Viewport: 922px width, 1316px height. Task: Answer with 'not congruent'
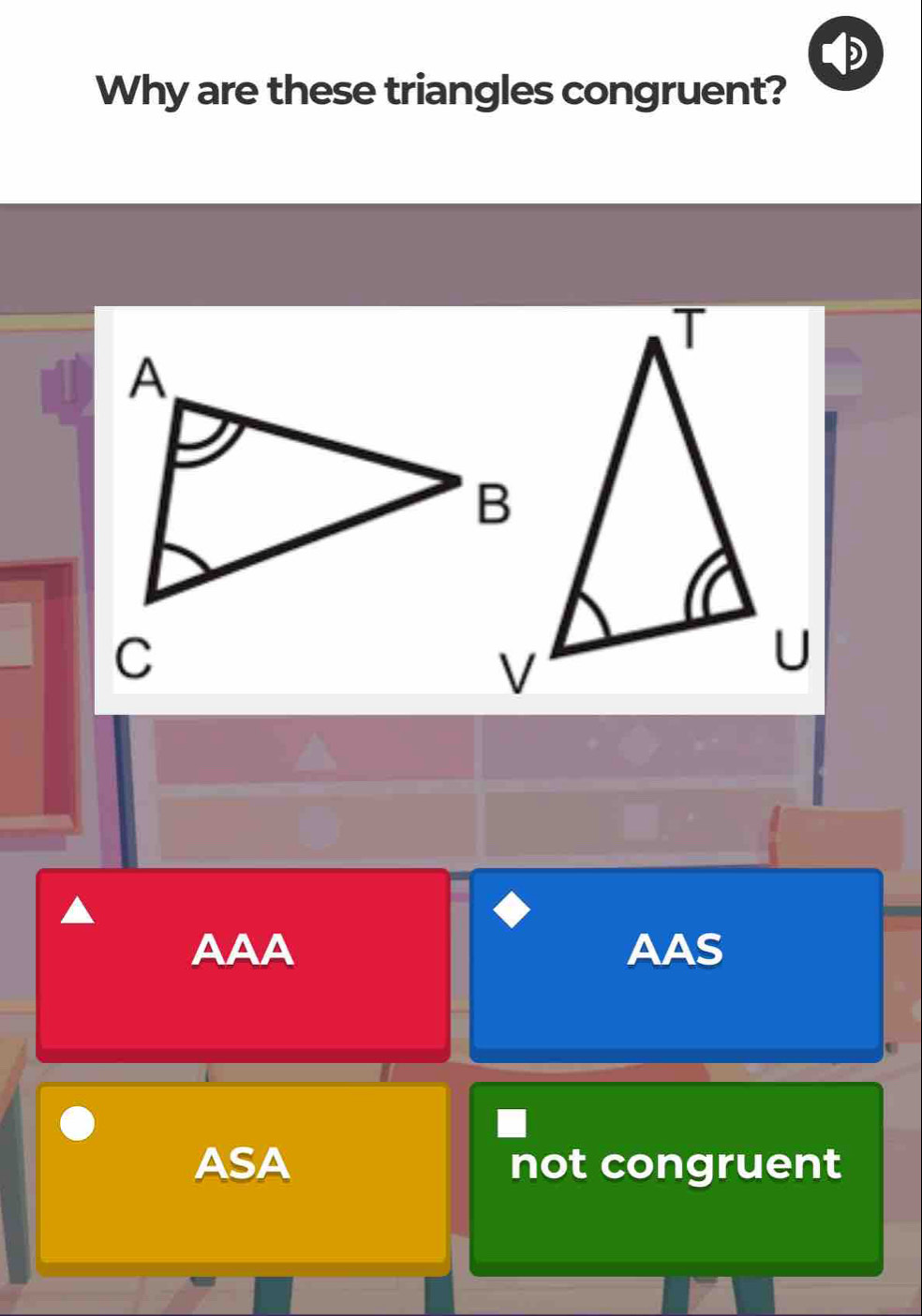click(676, 1177)
